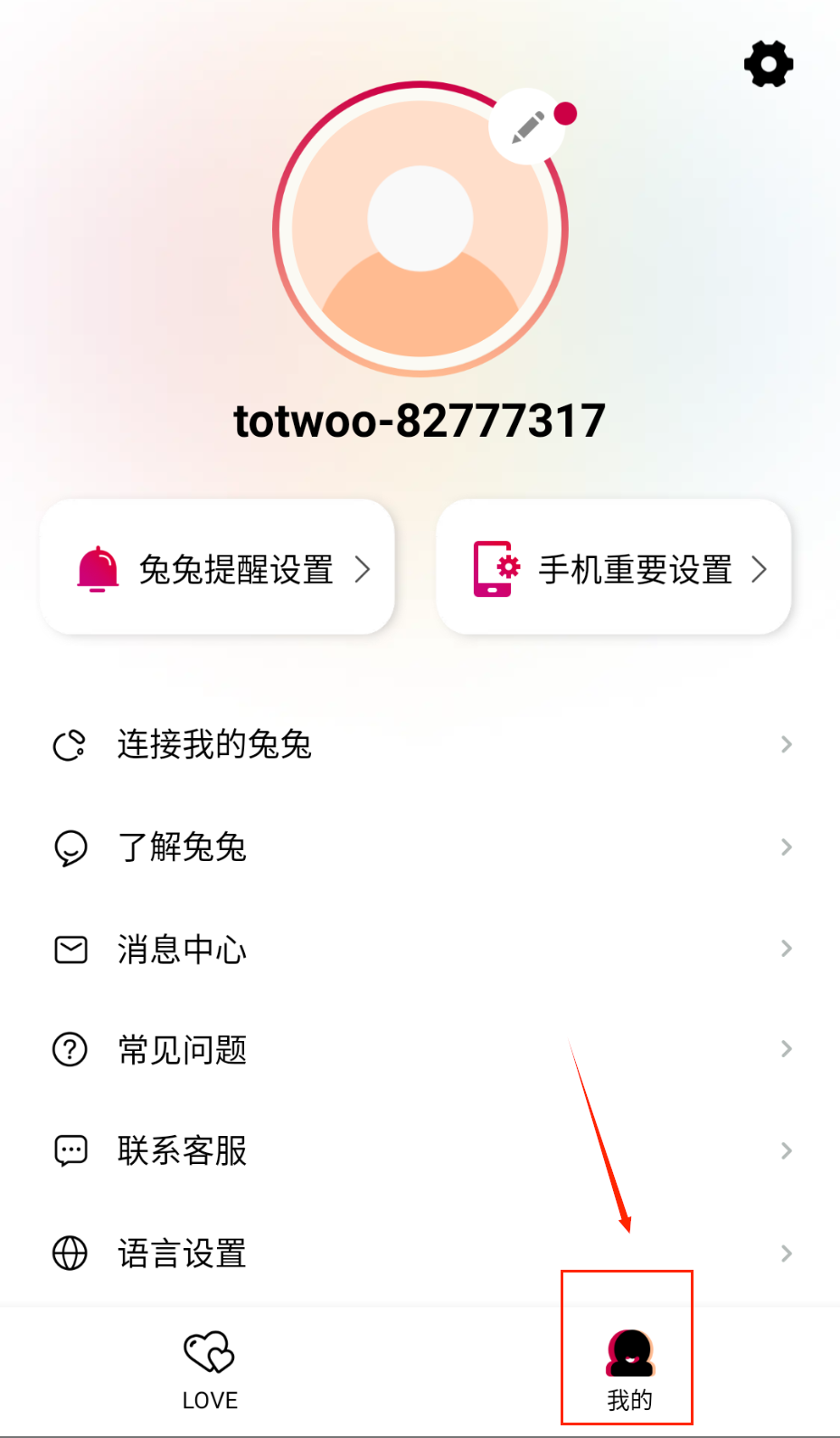Tap the pencil icon to edit profile
Screen dimensions: 840x1438
[528, 127]
